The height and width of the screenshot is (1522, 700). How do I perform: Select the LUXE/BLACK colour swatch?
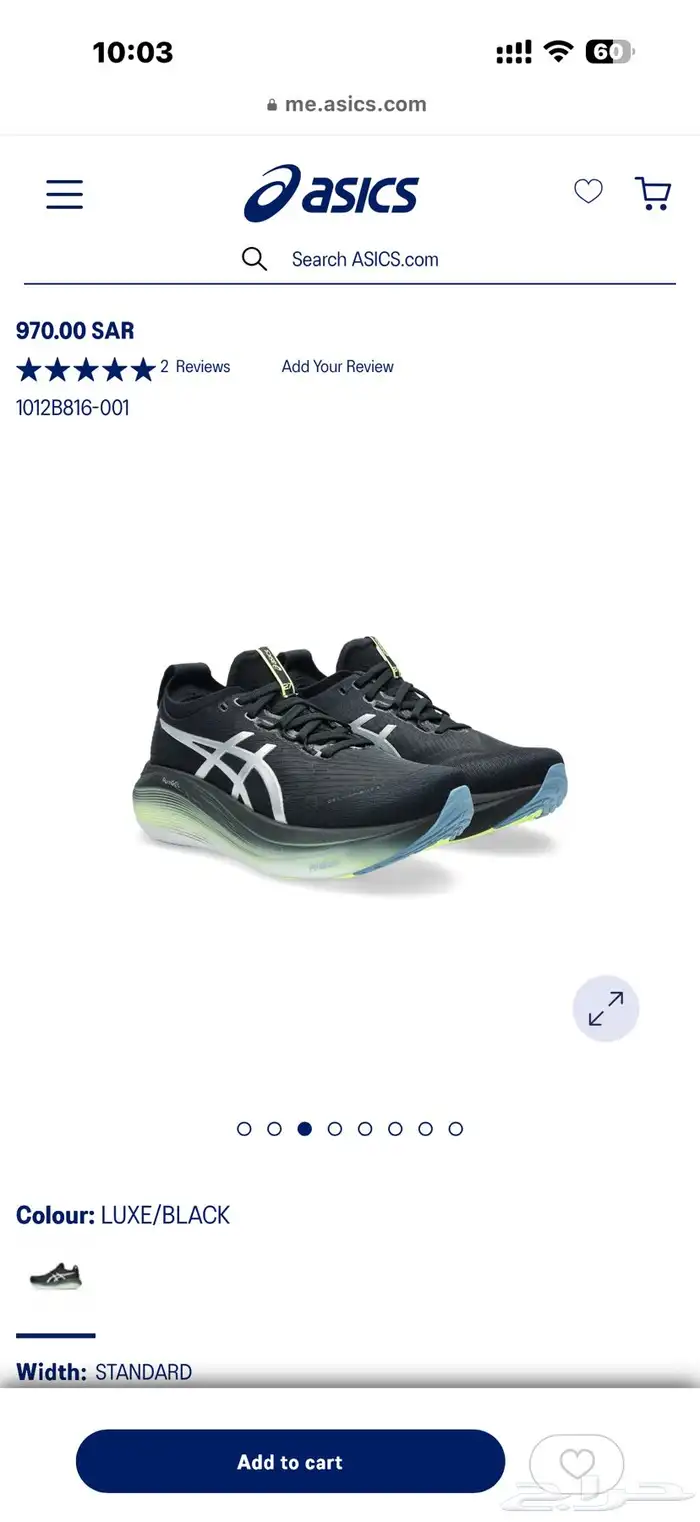coord(56,1276)
